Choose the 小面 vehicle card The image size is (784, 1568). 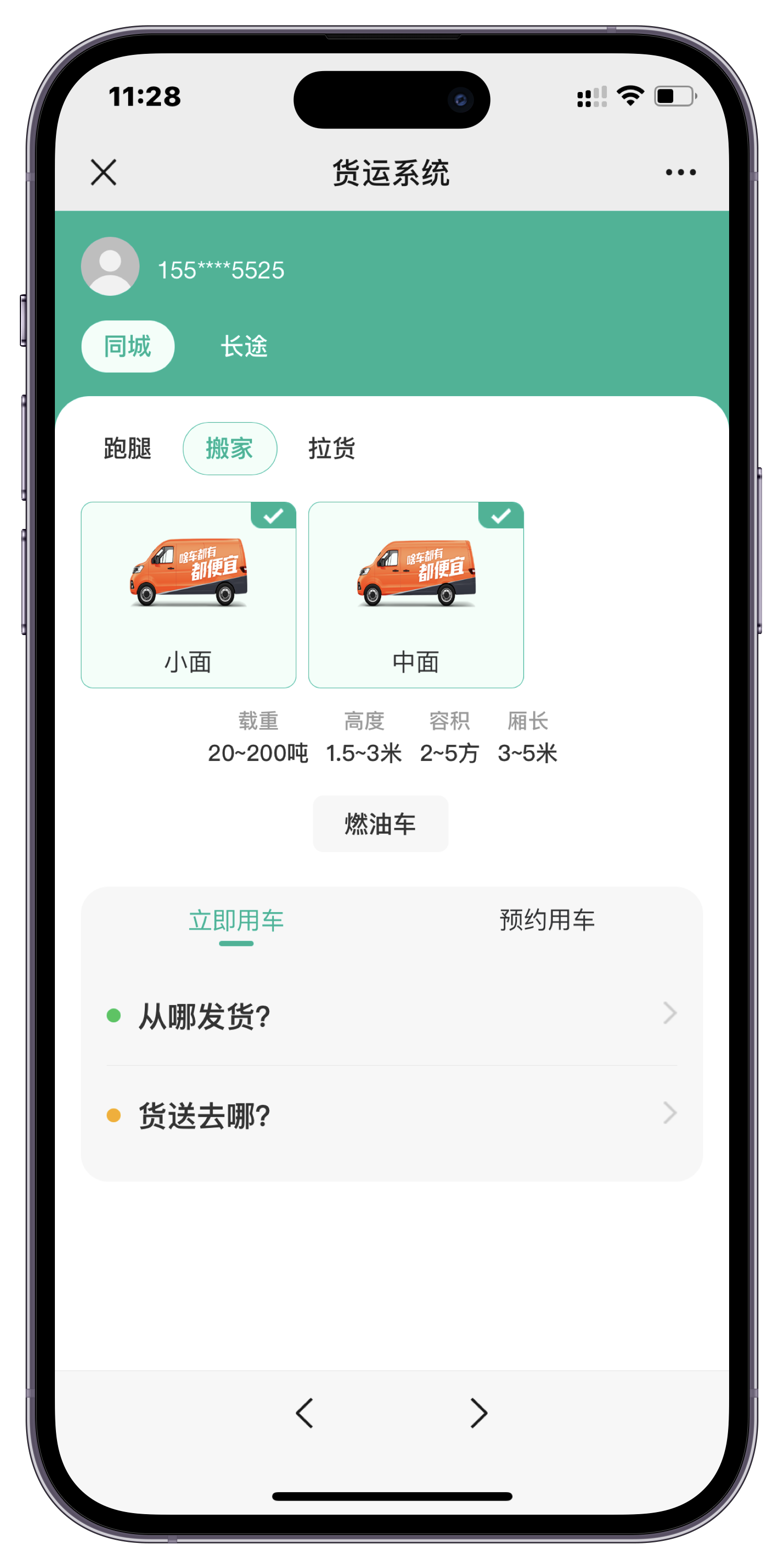tap(189, 595)
